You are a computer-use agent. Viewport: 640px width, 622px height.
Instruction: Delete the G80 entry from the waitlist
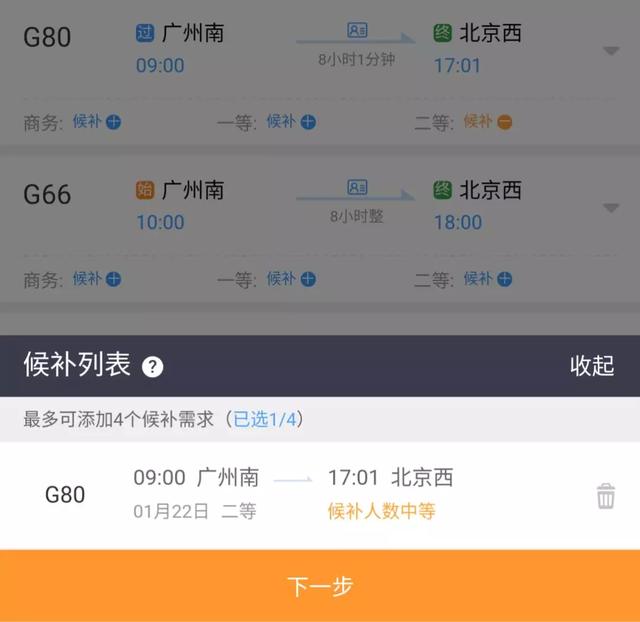click(605, 495)
